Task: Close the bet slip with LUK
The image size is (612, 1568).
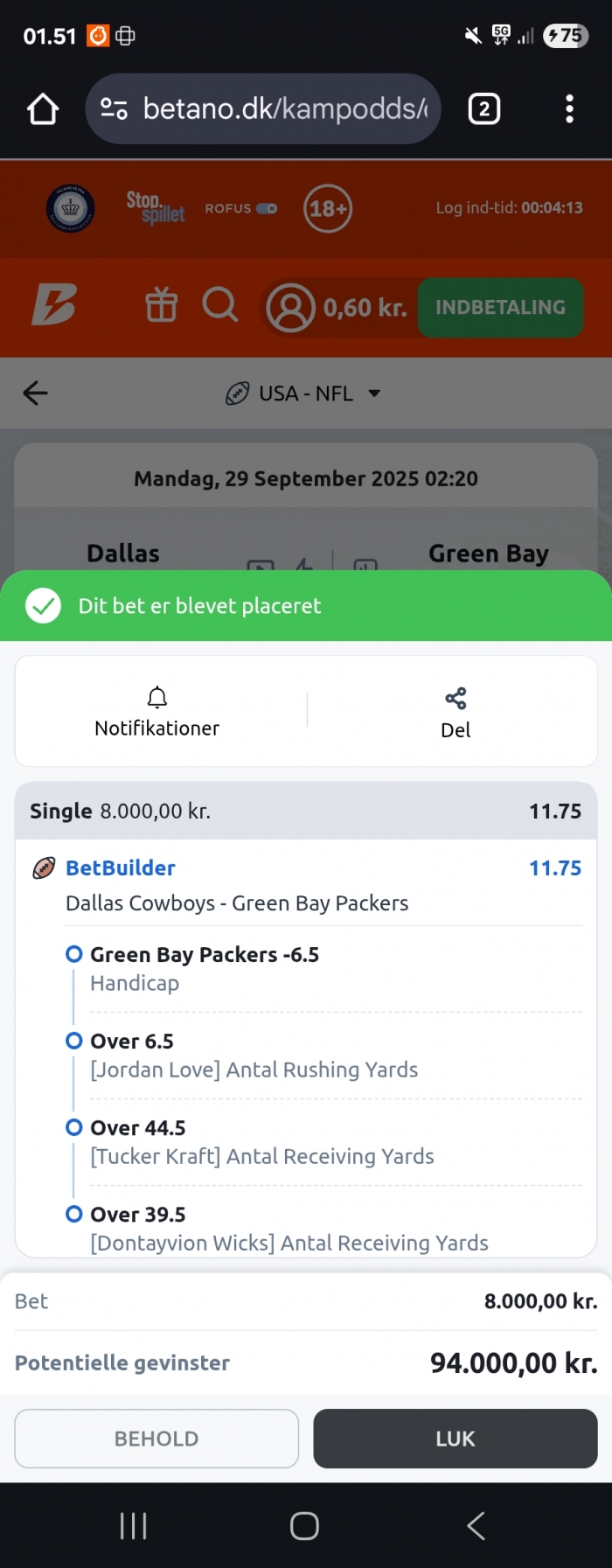Action: (455, 1439)
